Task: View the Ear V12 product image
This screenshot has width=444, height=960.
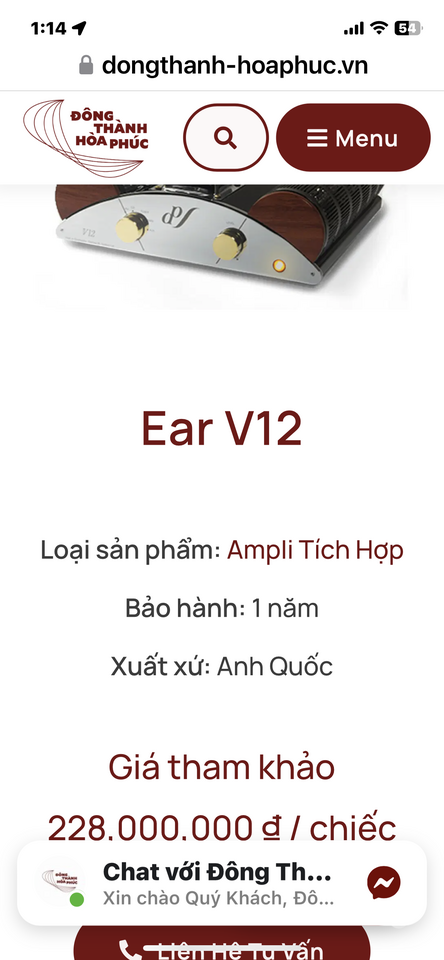Action: coord(222,245)
